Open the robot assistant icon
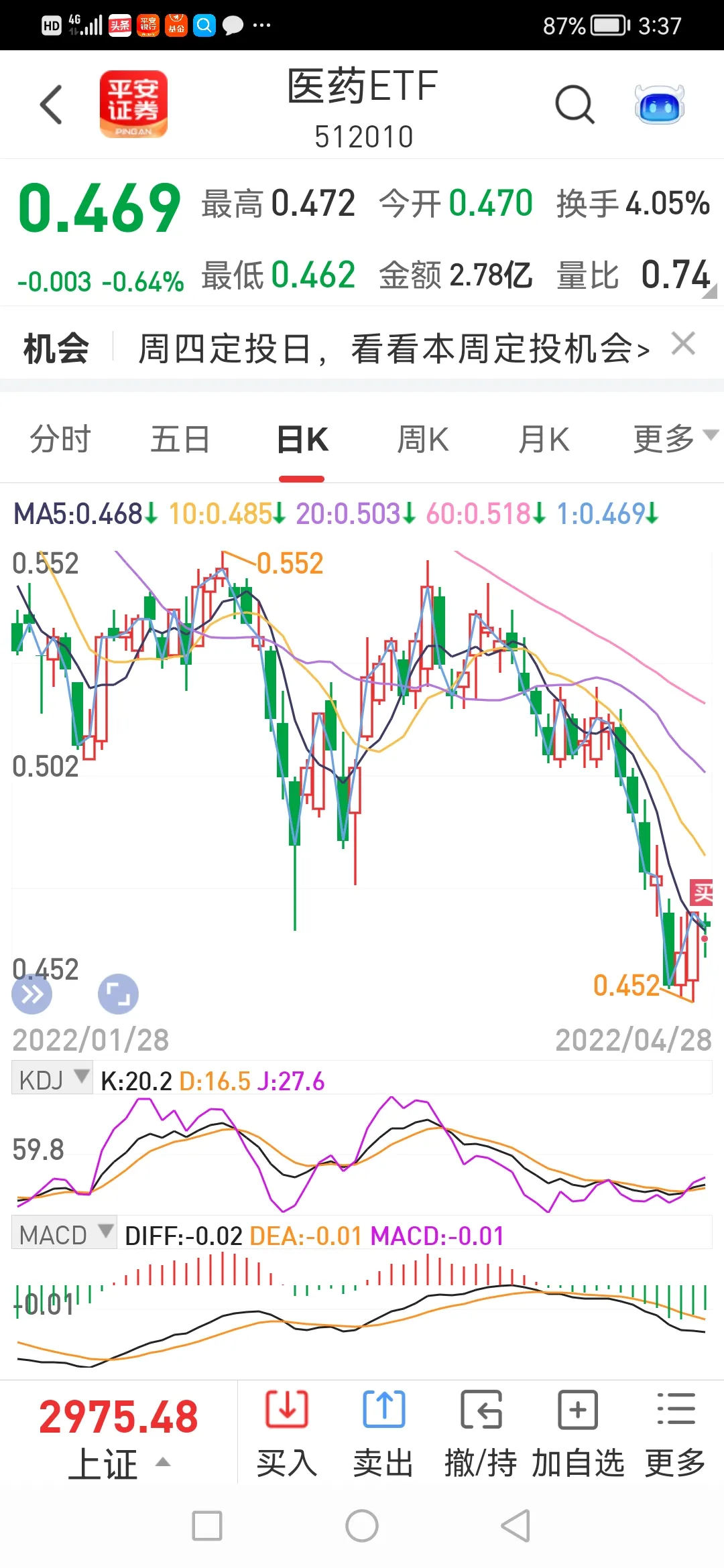This screenshot has height=1568, width=724. pos(659,105)
